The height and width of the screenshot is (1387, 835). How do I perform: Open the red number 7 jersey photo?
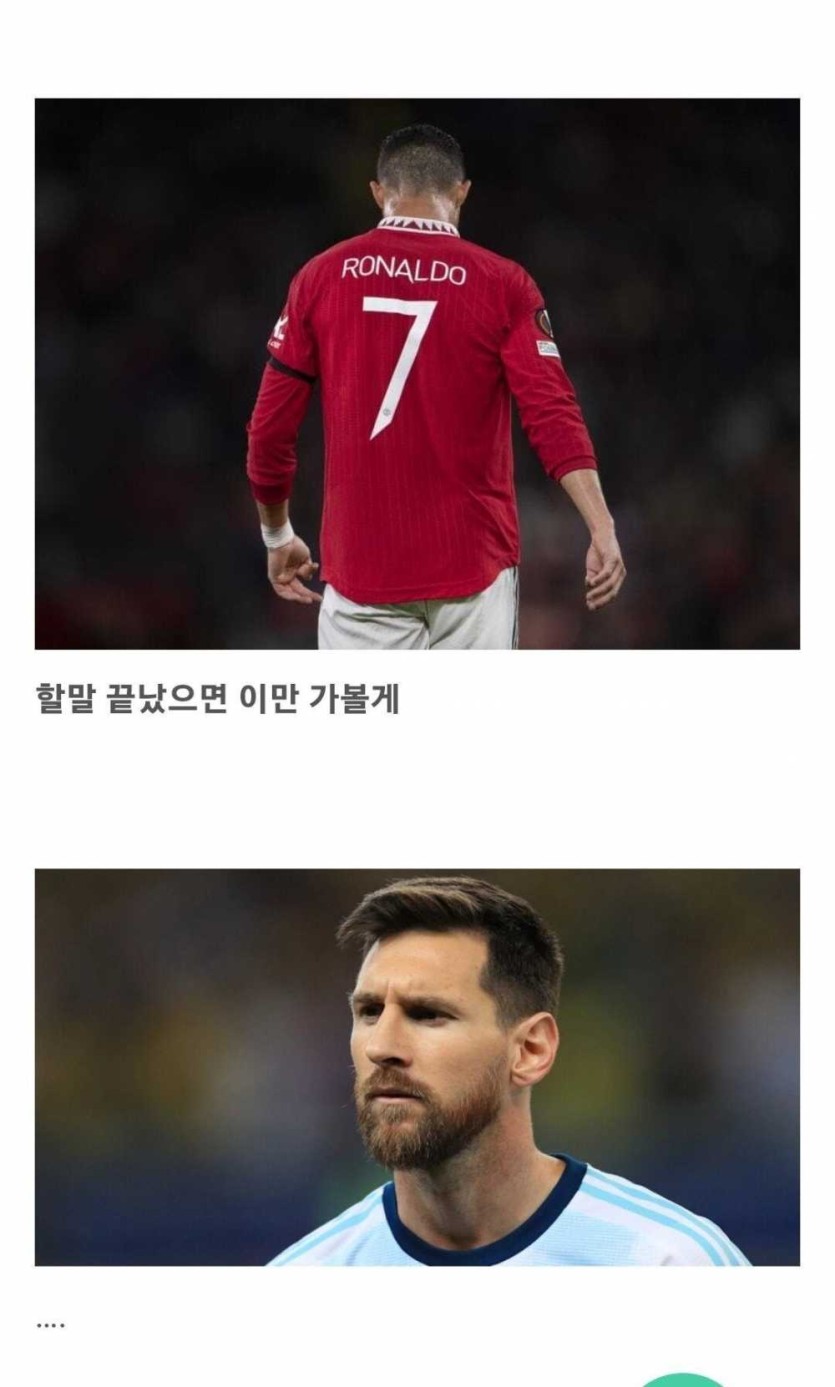(417, 374)
